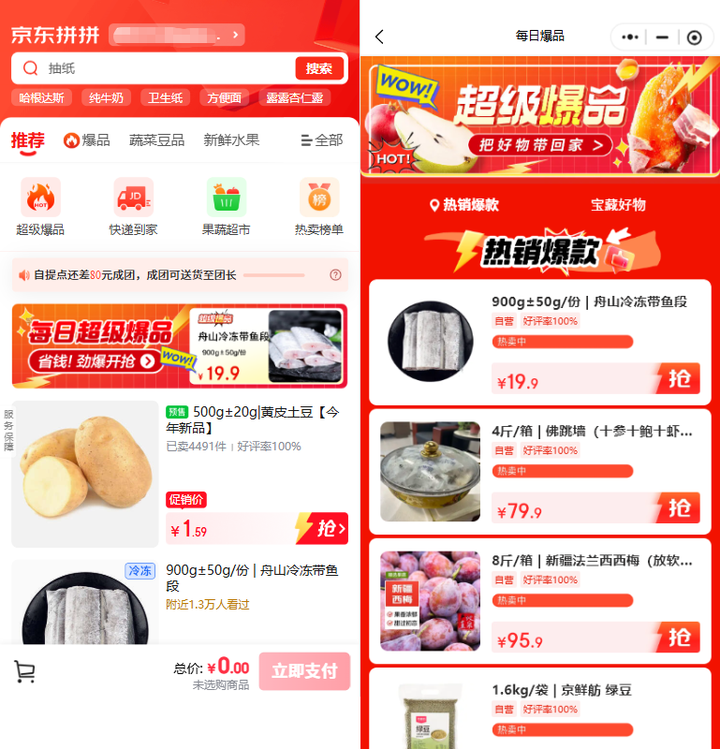Tap the 搜索 button in the search bar

tap(319, 68)
